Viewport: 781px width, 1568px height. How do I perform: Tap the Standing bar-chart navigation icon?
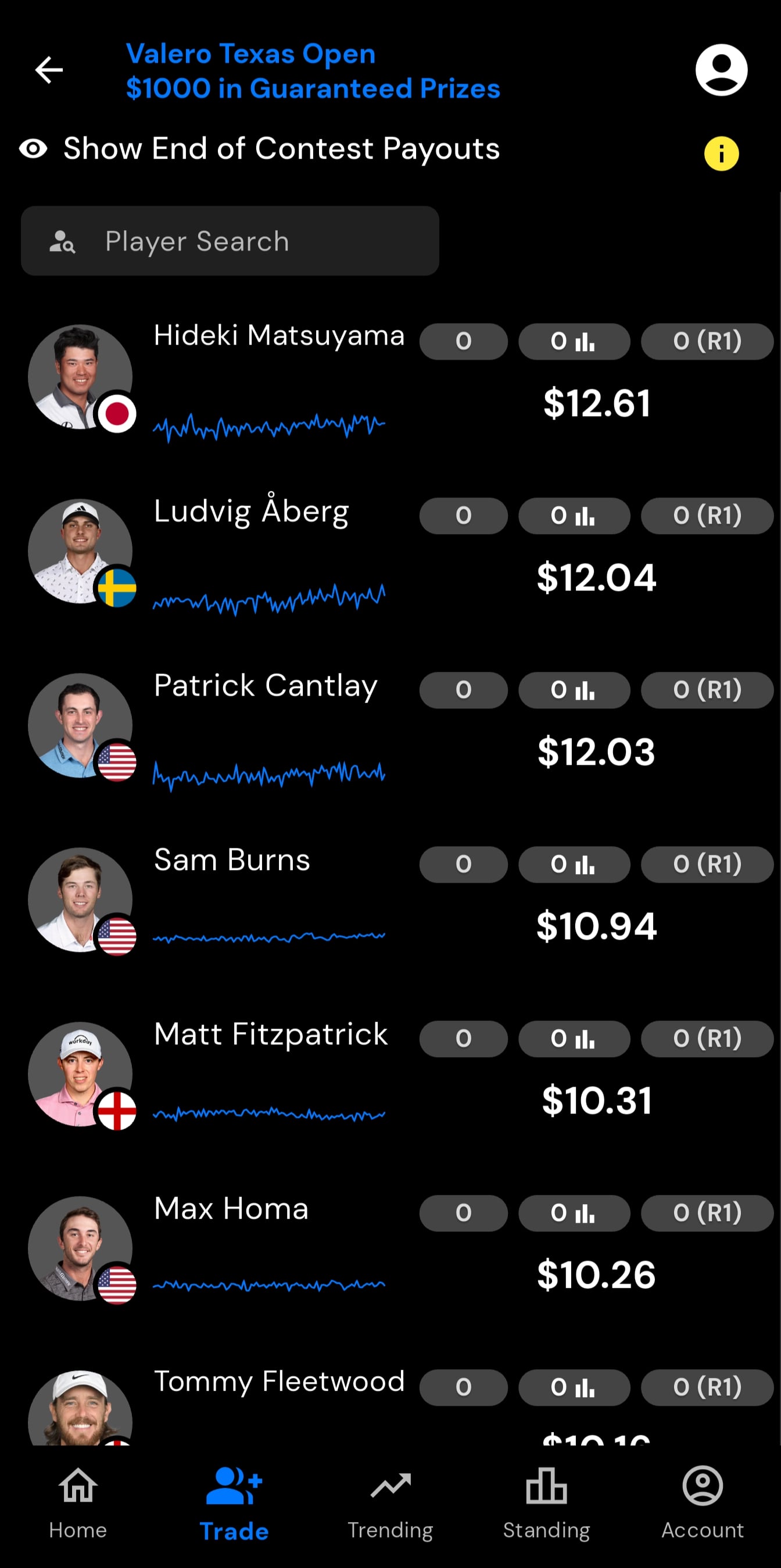coord(546,1485)
